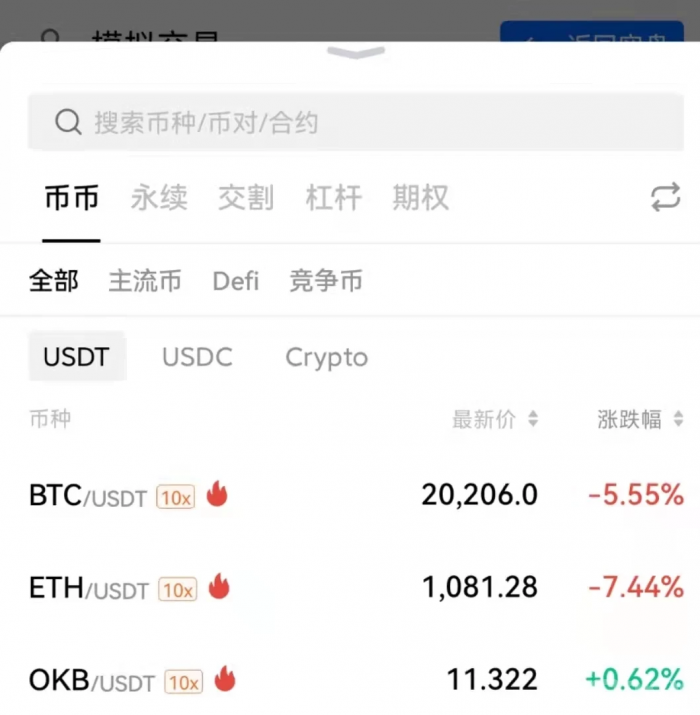Go to the 期权 tab
Screen dimensions: 700x715
[420, 198]
